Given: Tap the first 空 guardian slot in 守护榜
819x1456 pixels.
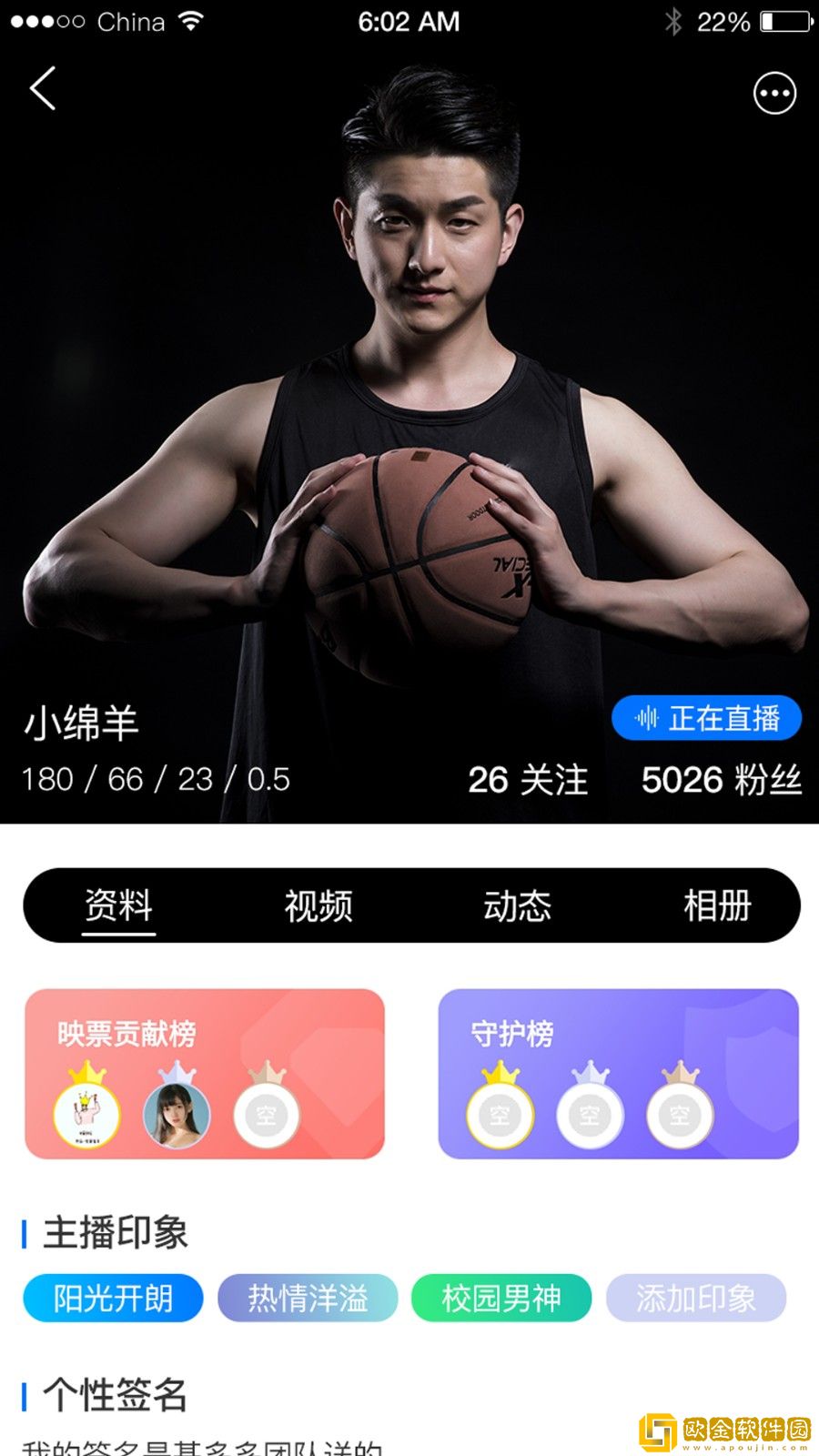Looking at the screenshot, I should pyautogui.click(x=499, y=1112).
